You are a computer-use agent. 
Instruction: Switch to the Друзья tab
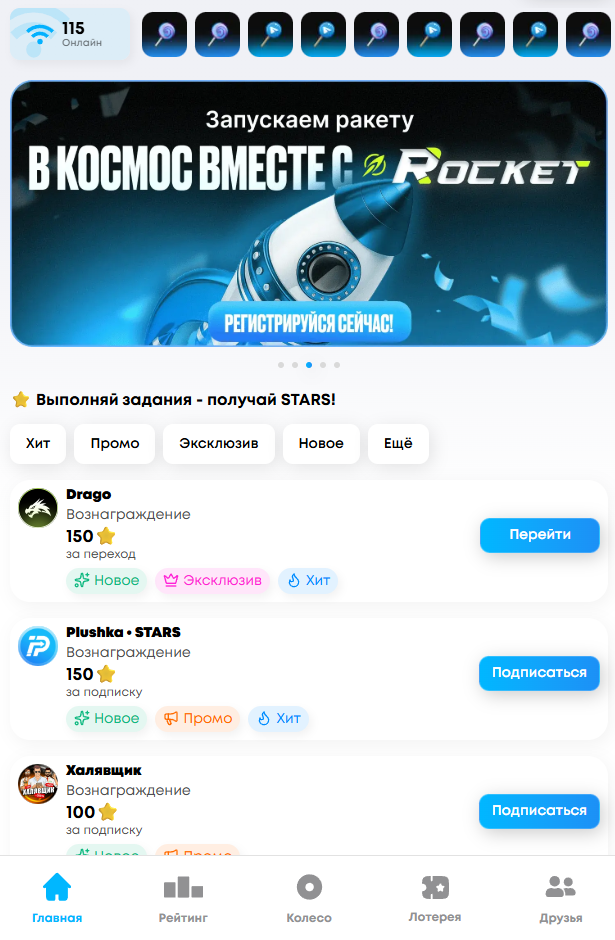560,898
